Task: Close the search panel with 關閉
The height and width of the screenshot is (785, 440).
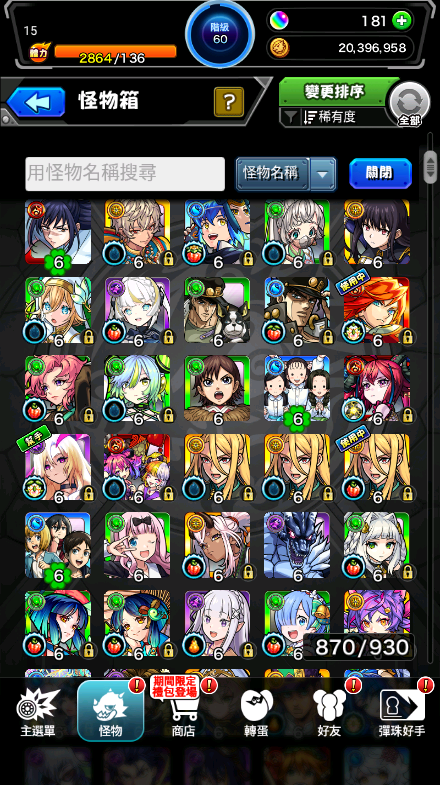Action: [380, 173]
